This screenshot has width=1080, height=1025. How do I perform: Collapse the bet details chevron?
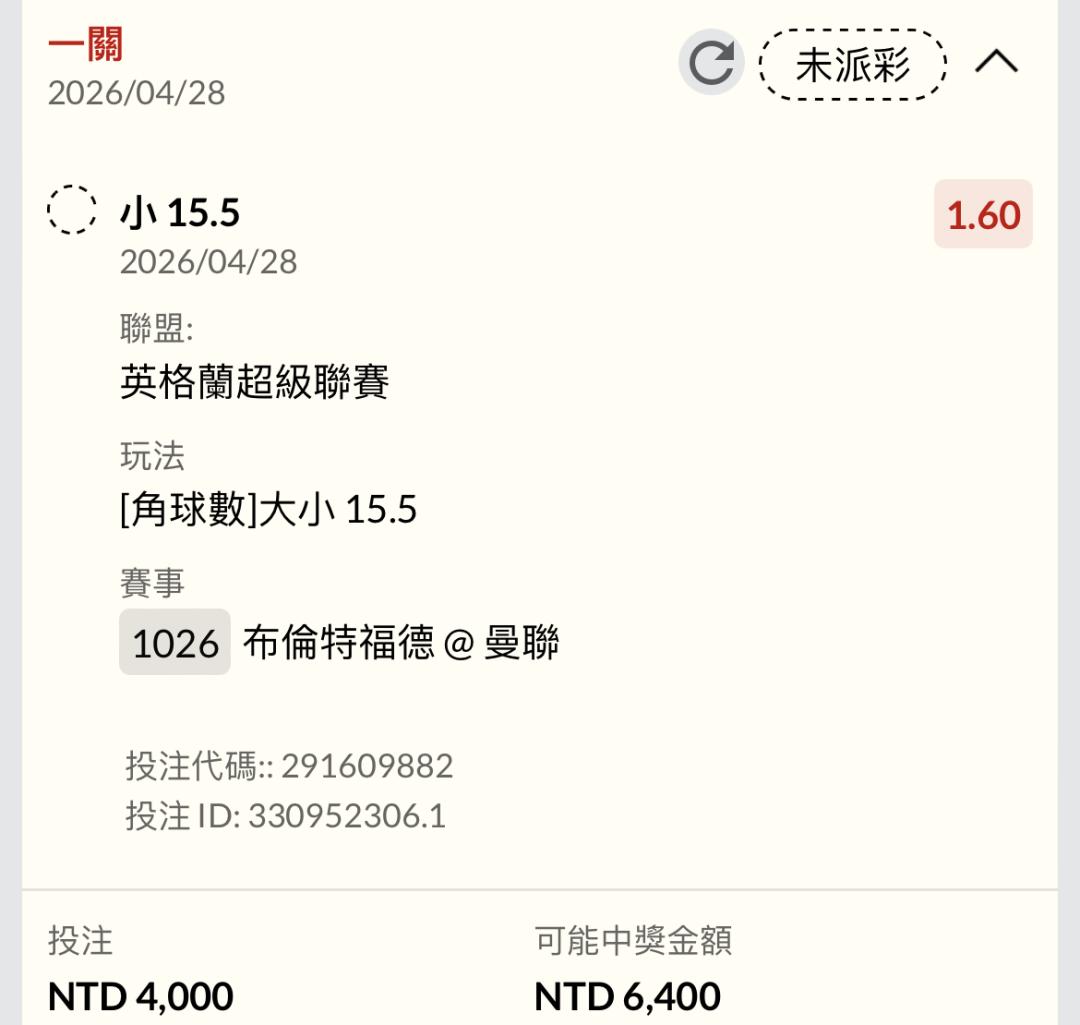point(996,63)
